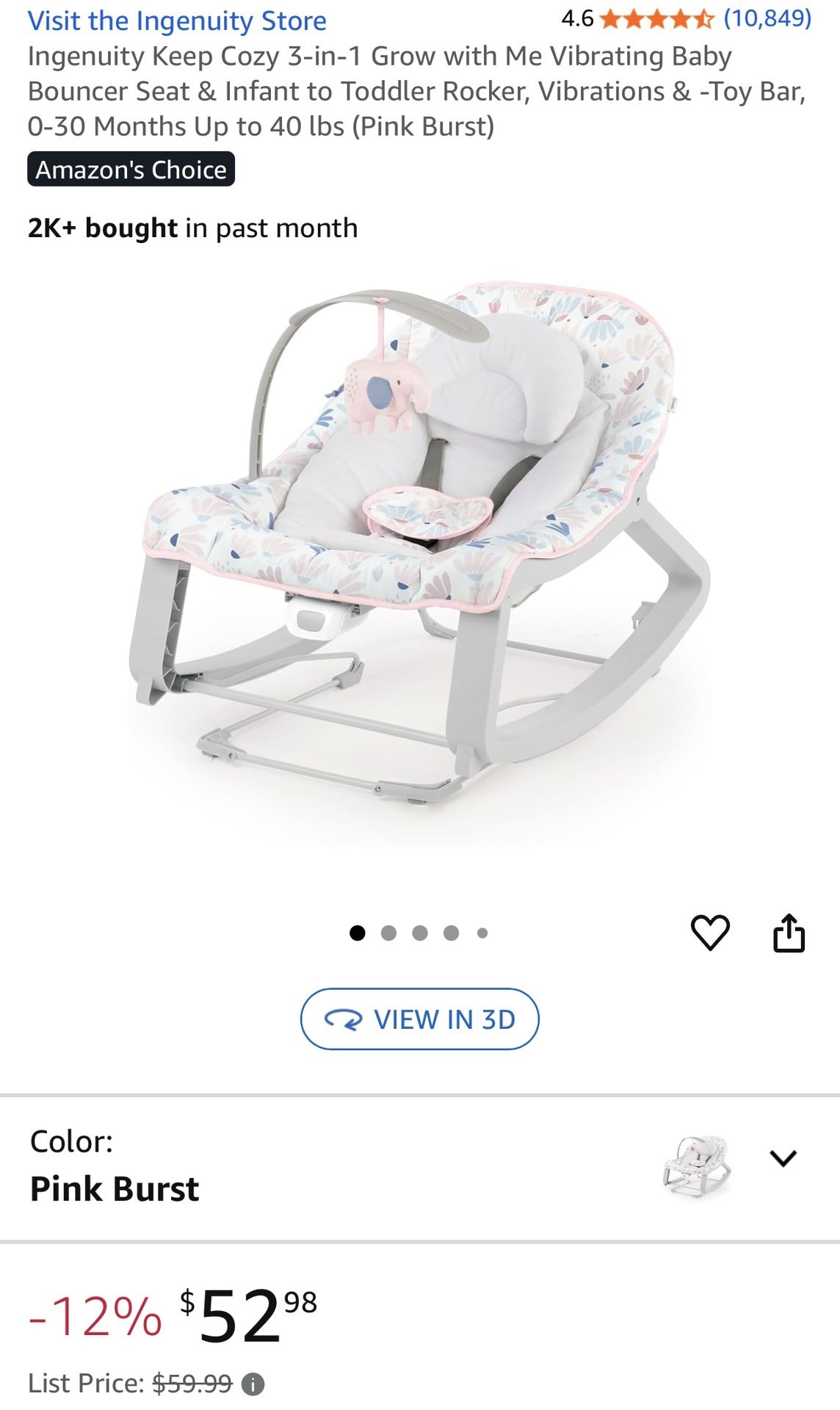This screenshot has height=1410, width=840.
Task: Add bouncer to wish list heart
Action: (710, 933)
